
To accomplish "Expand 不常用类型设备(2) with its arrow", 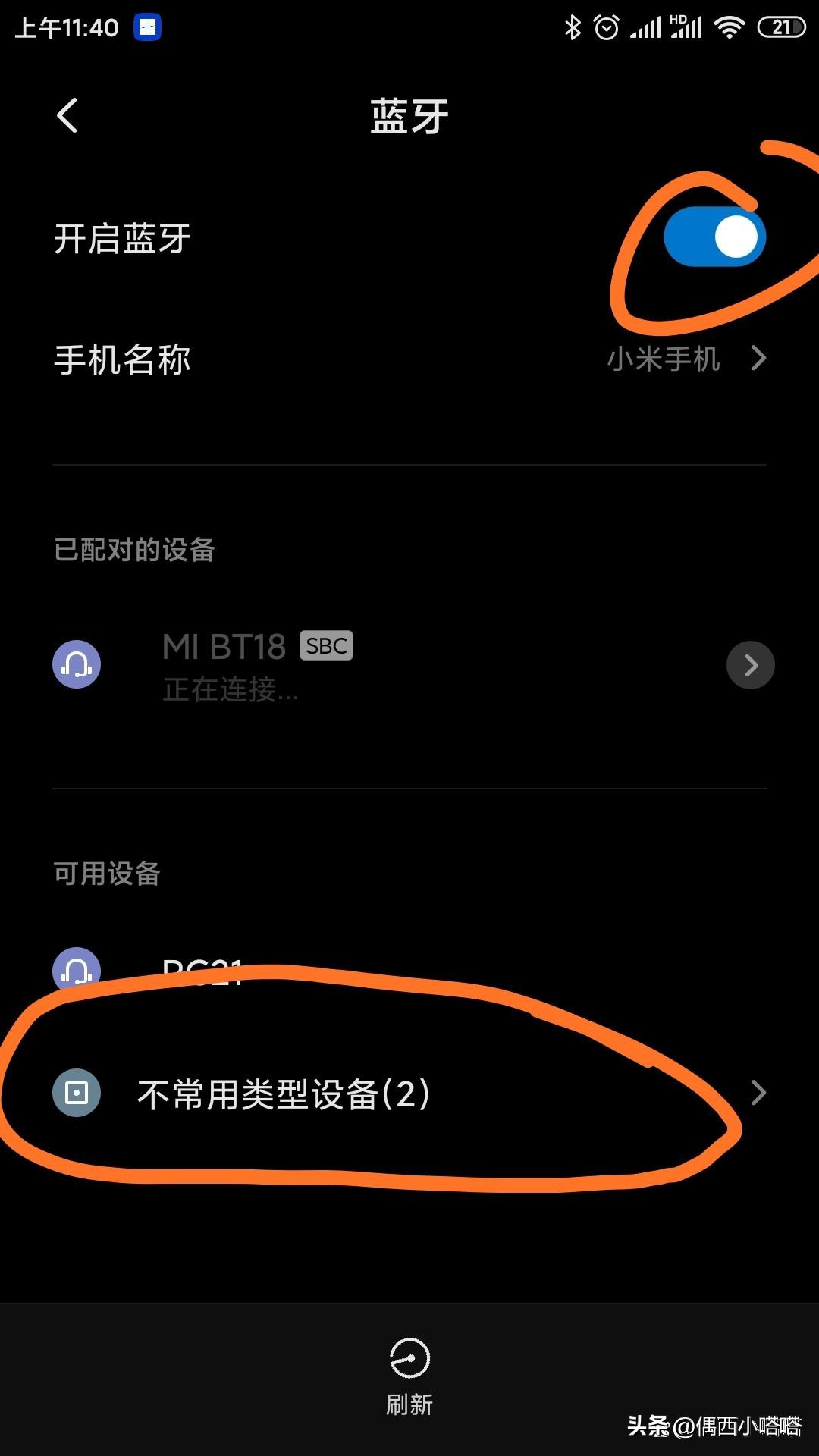I will [x=760, y=1093].
